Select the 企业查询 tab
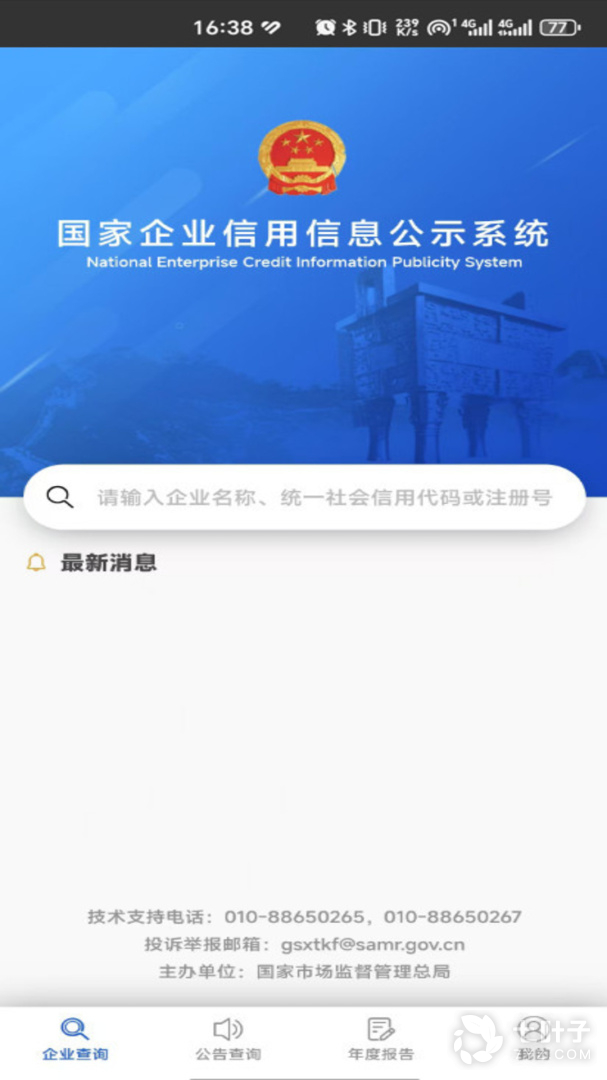This screenshot has height=1080, width=607. (75, 1039)
